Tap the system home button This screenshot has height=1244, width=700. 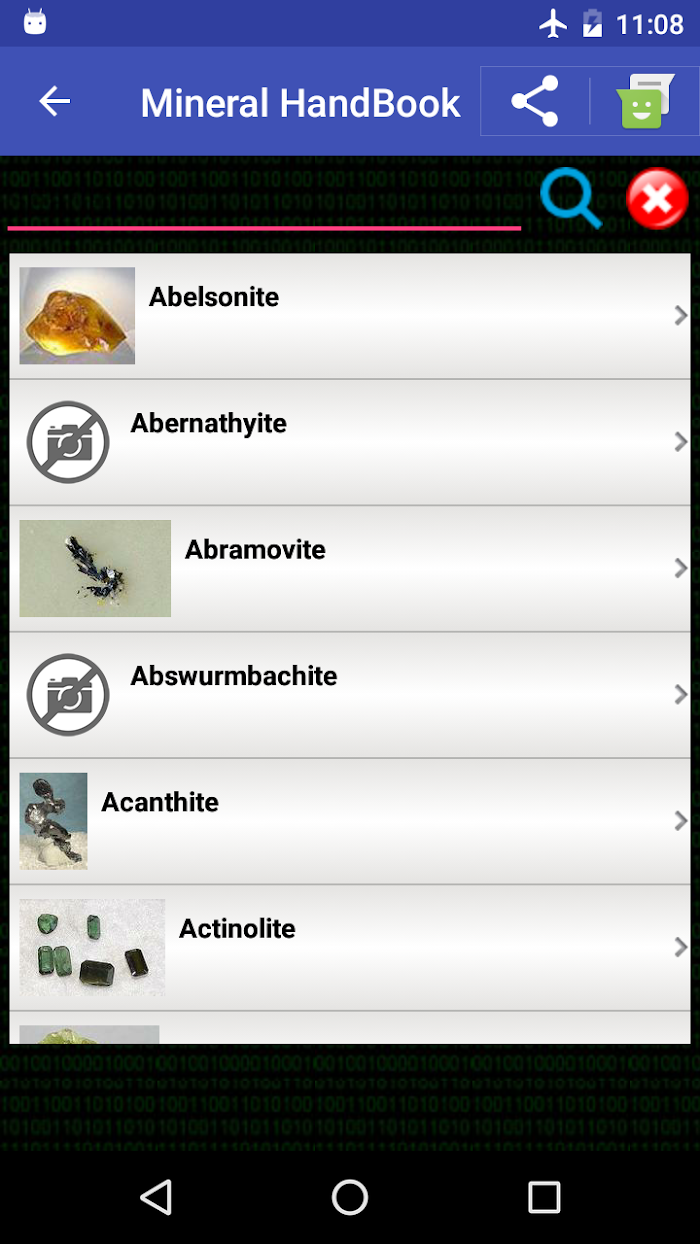(350, 1196)
